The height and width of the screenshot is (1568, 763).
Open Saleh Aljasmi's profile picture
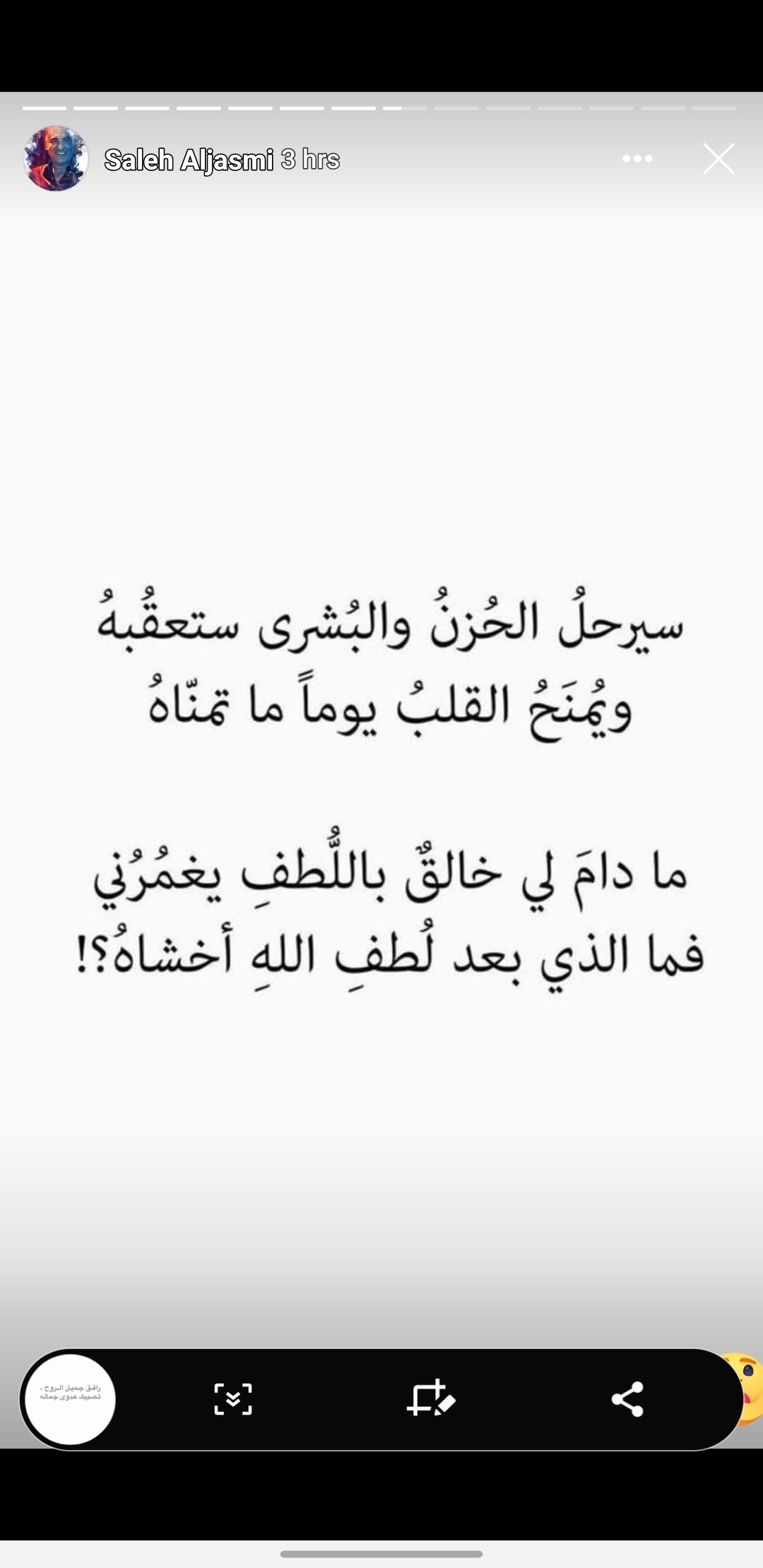56,158
